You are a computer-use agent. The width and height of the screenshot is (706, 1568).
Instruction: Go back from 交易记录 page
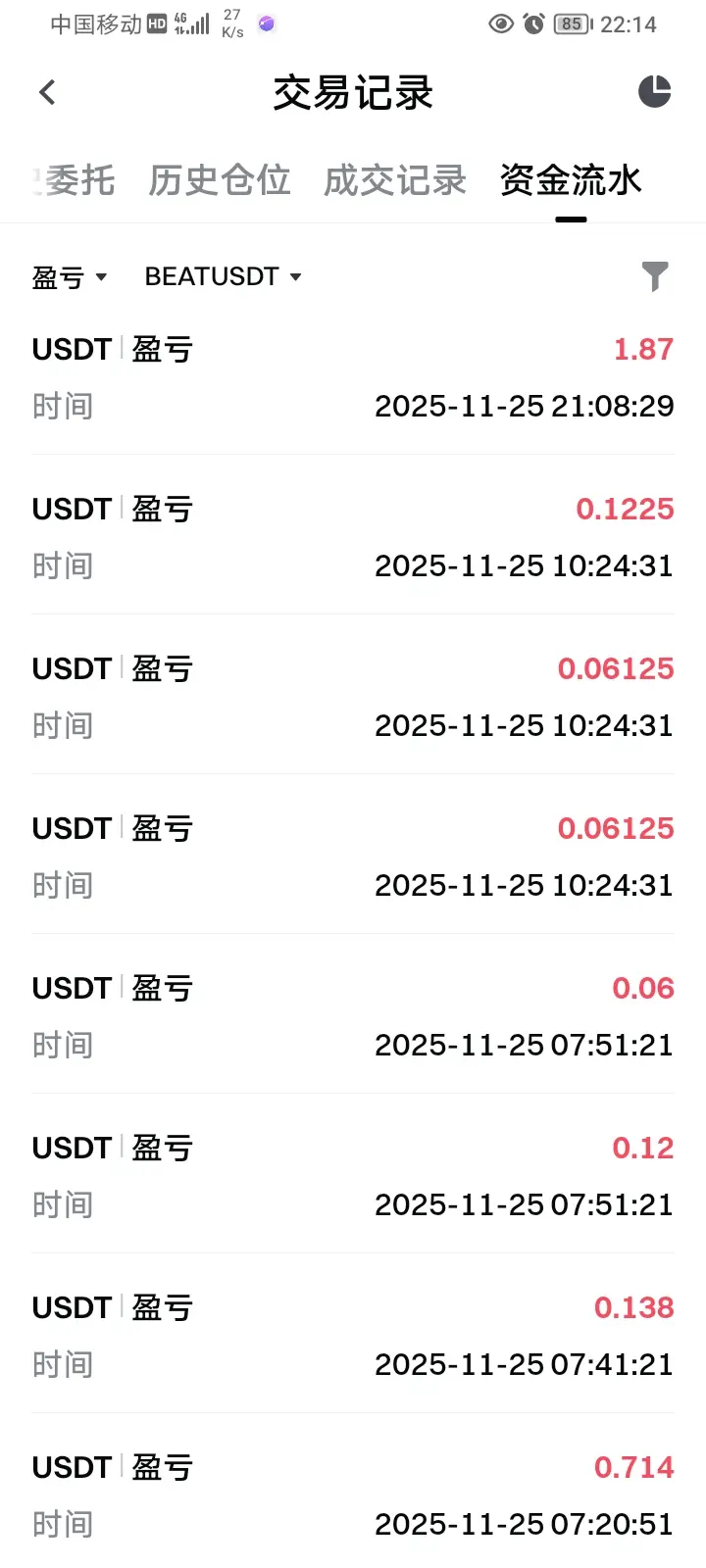coord(47,93)
